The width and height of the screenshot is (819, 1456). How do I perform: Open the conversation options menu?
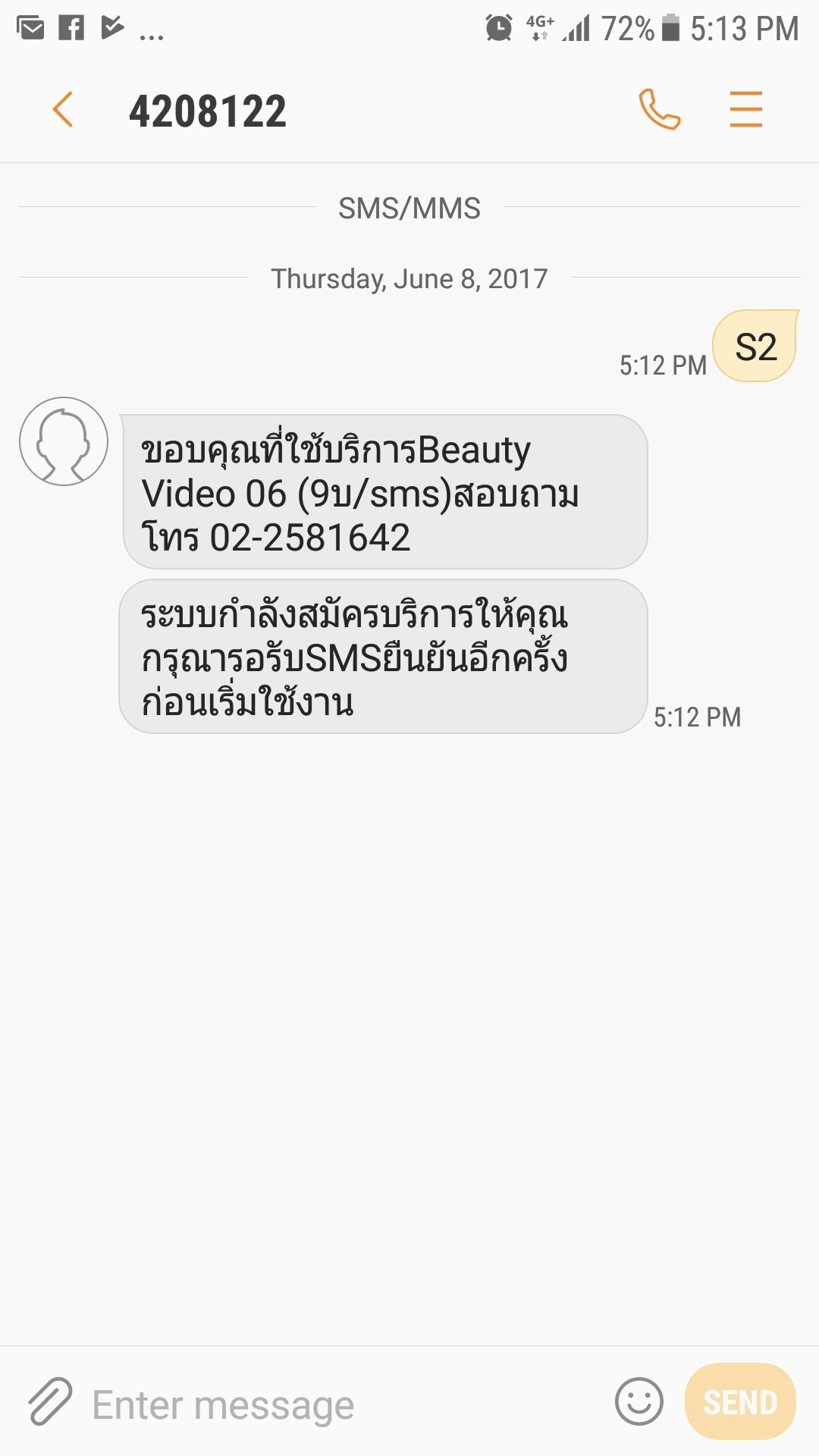[x=745, y=109]
